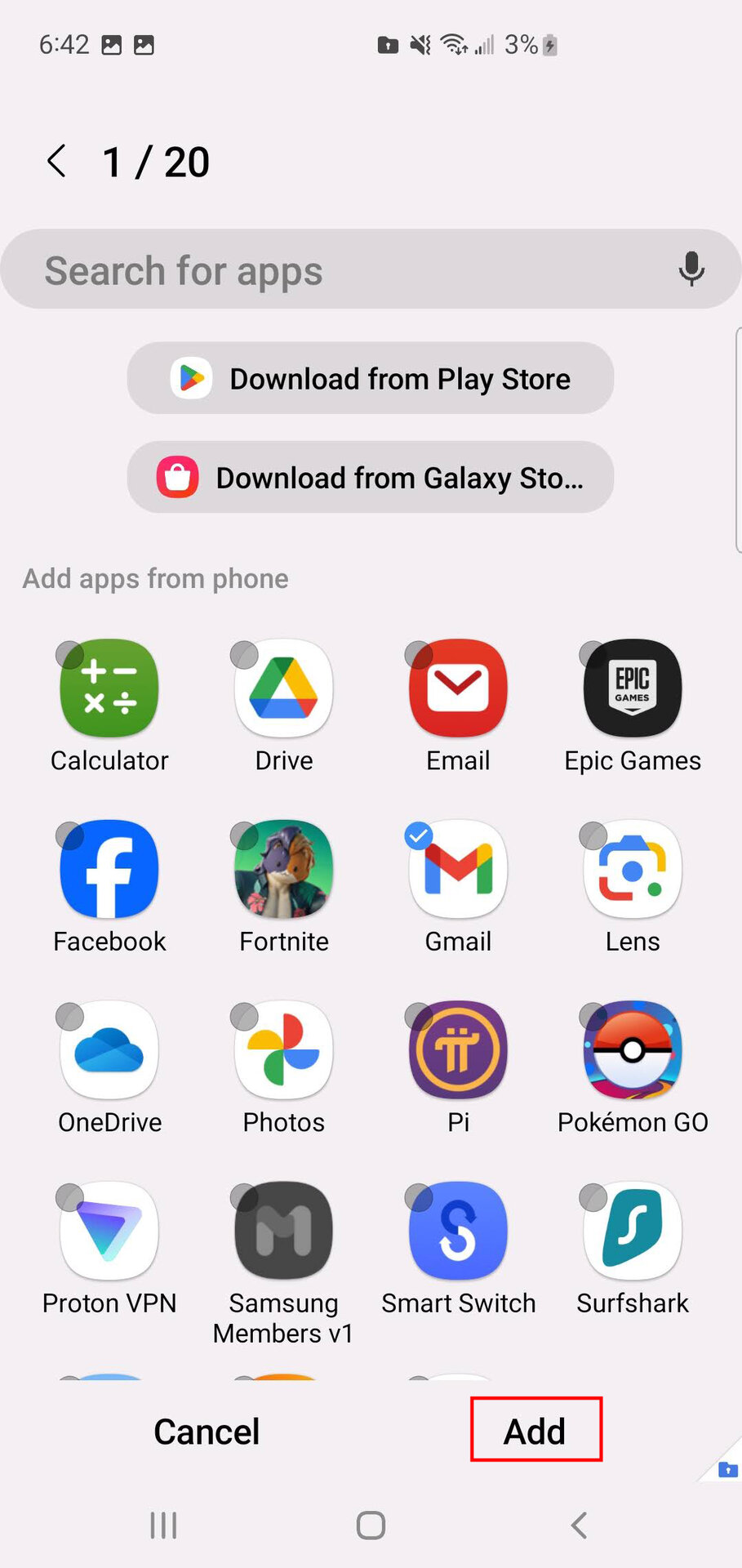Select the Pokémon GO app

click(x=633, y=1050)
